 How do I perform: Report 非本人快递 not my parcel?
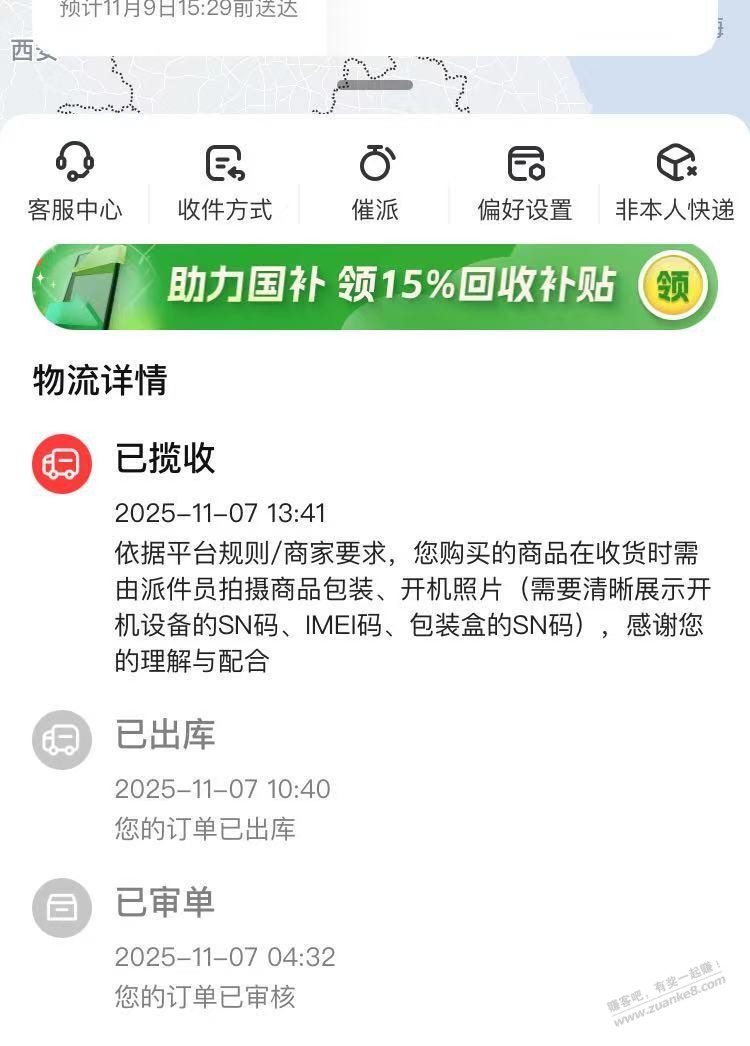675,181
